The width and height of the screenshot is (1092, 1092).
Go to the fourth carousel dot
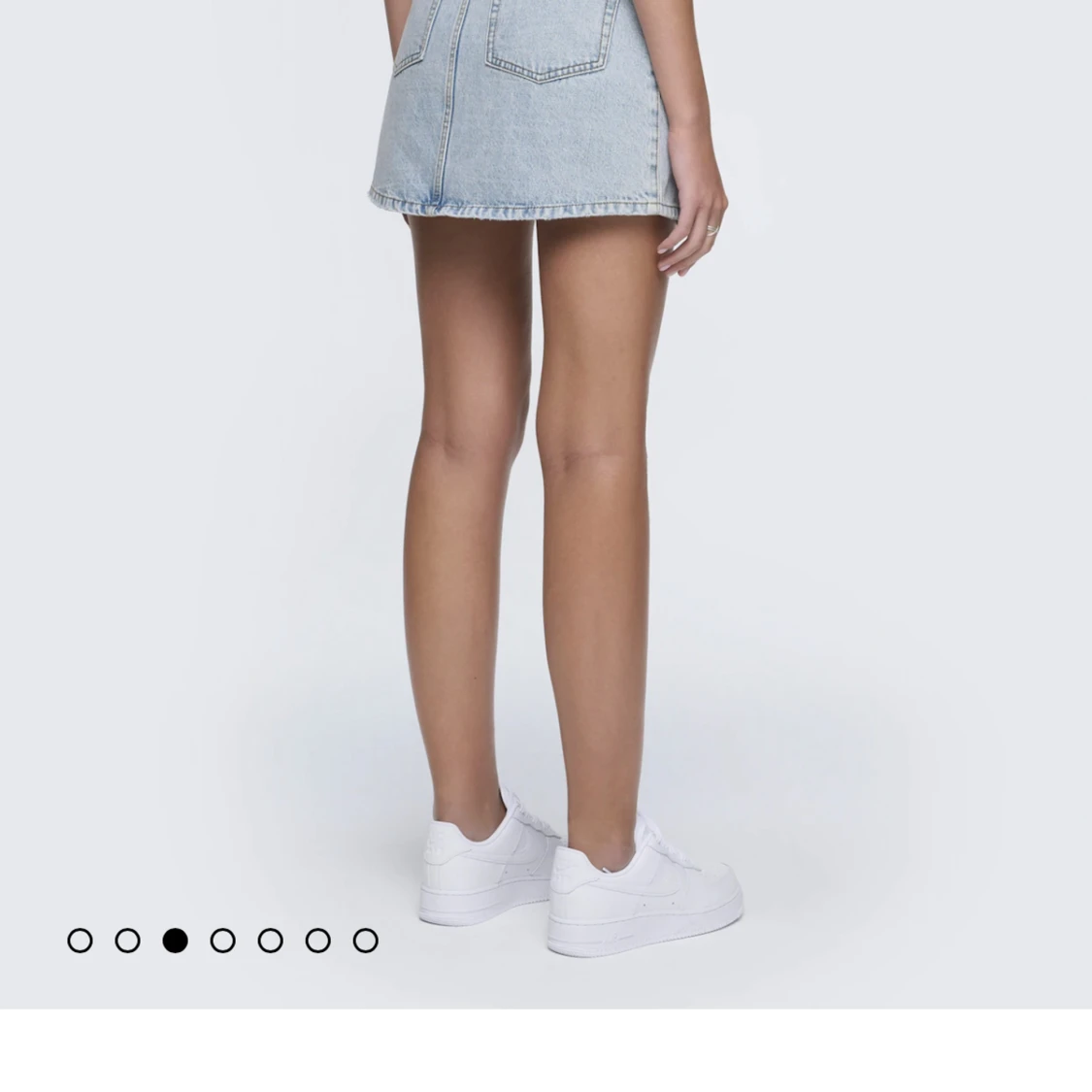click(x=222, y=941)
